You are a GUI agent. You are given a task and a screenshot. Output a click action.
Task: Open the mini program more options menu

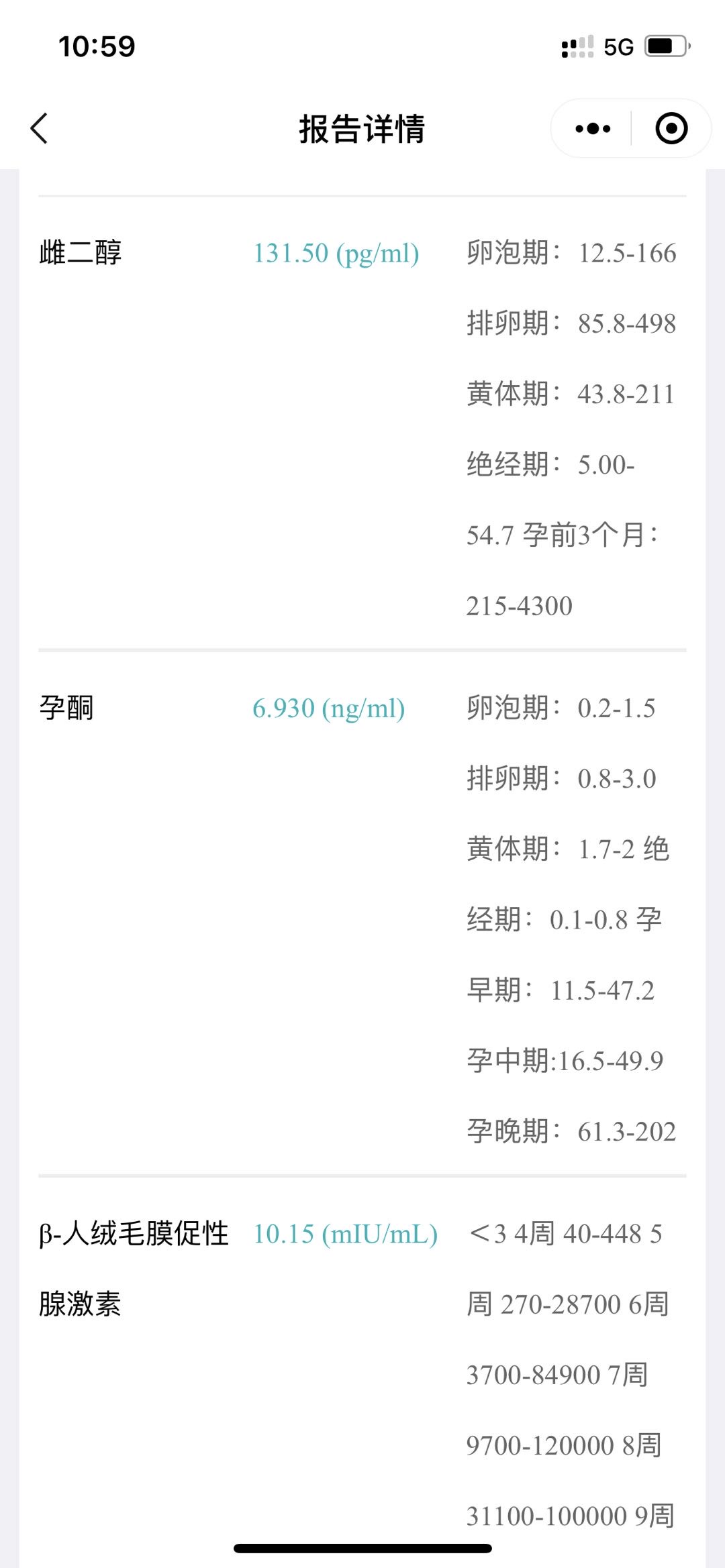click(593, 128)
